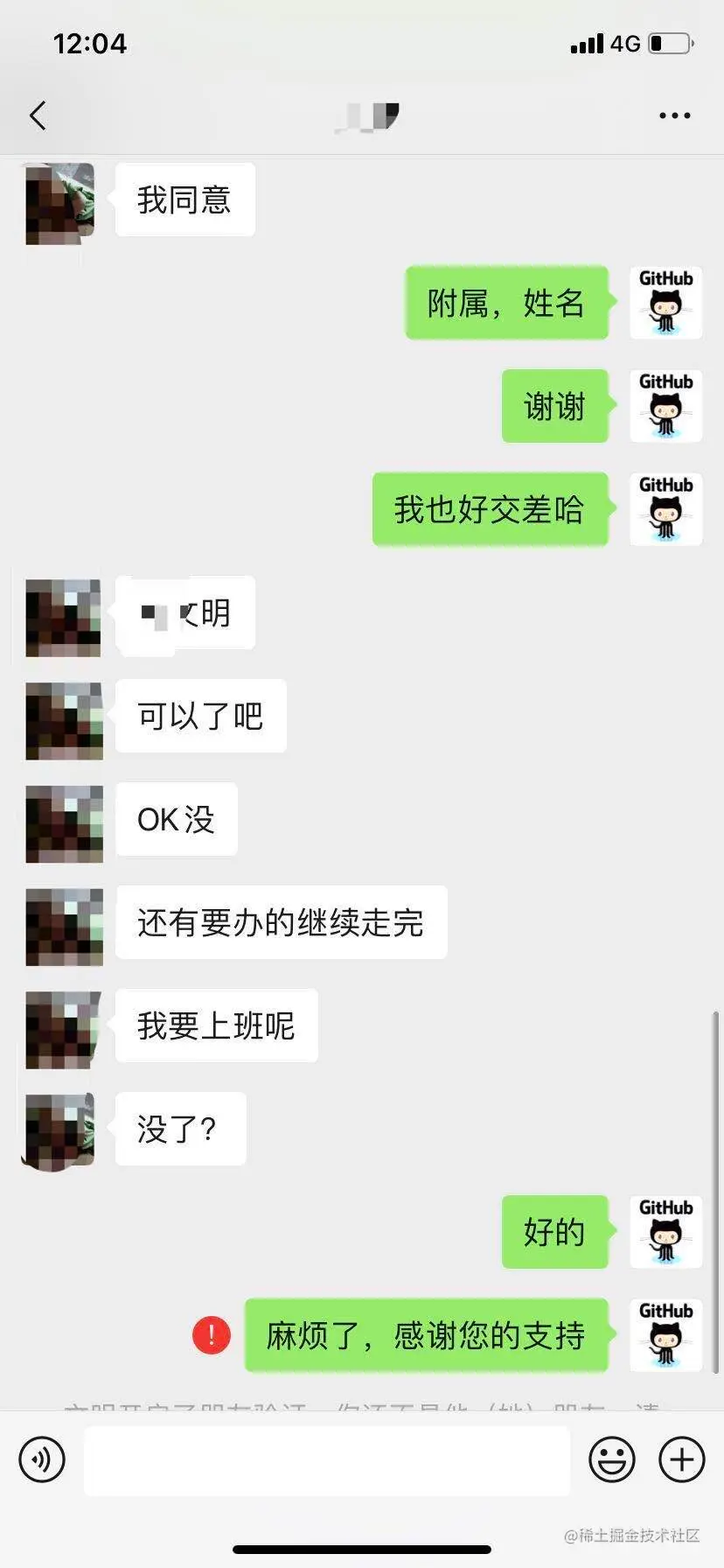
Task: Open the three-dot chat options menu
Action: (x=674, y=115)
